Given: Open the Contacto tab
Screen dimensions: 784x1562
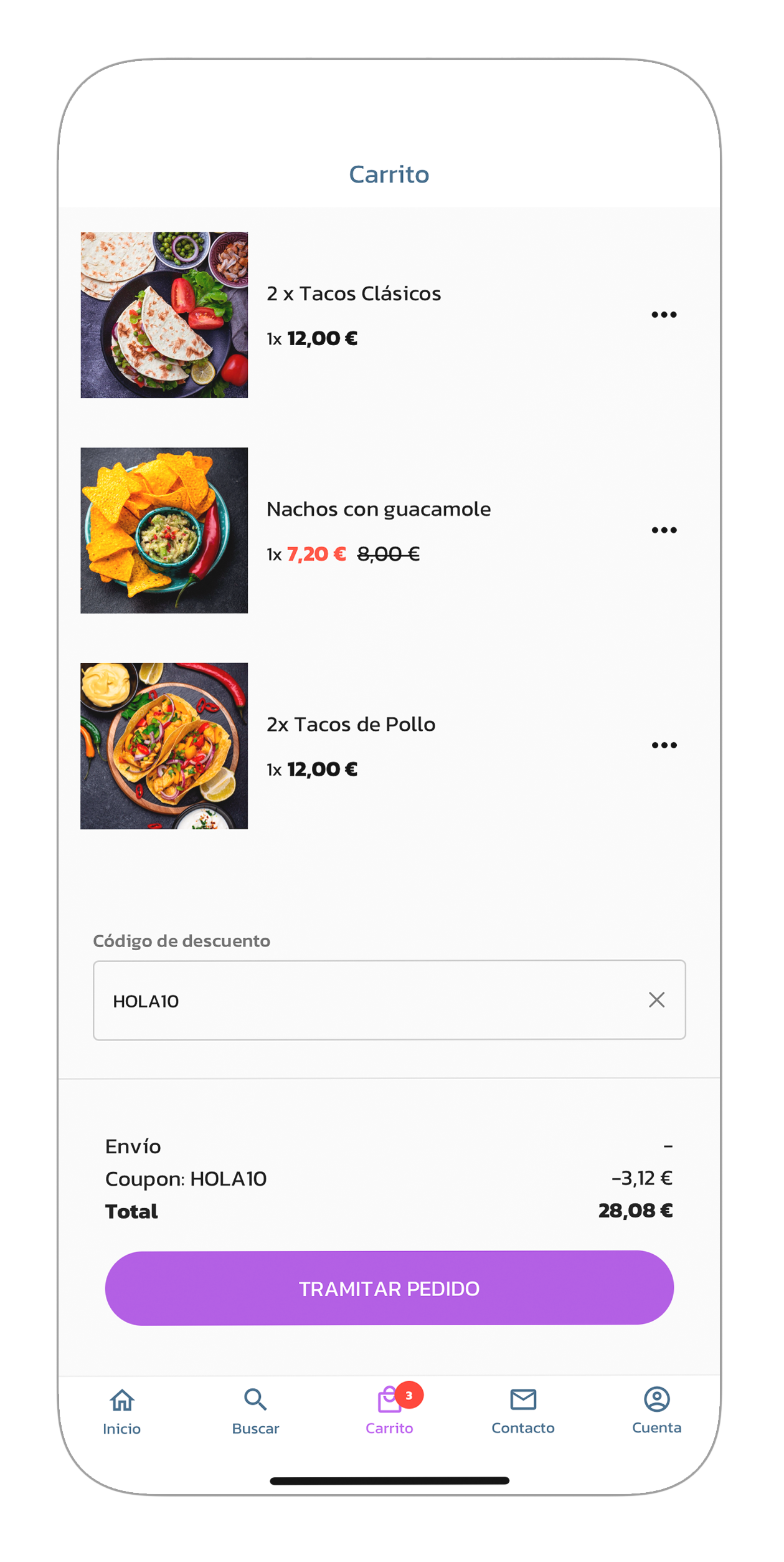Looking at the screenshot, I should [x=523, y=1411].
